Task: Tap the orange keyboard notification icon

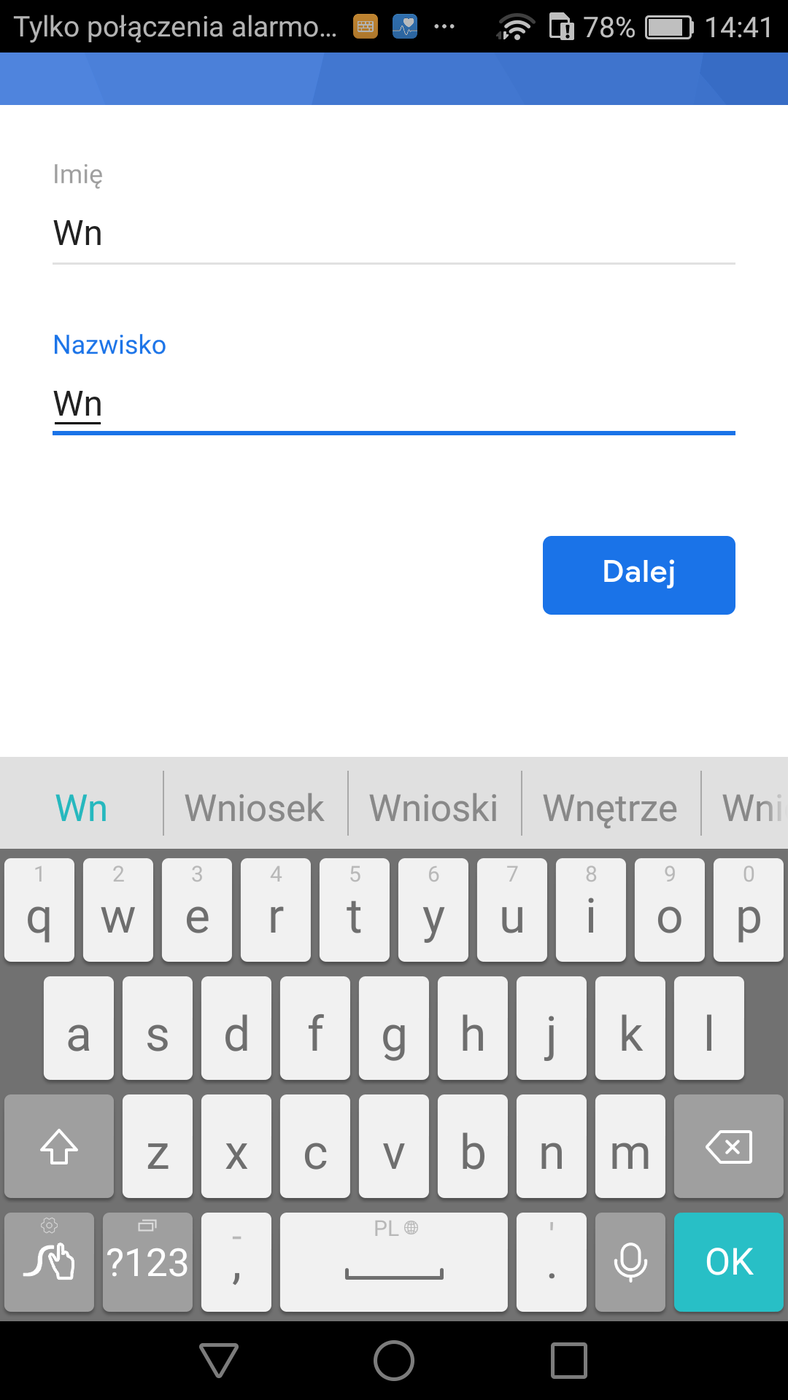Action: [x=365, y=27]
